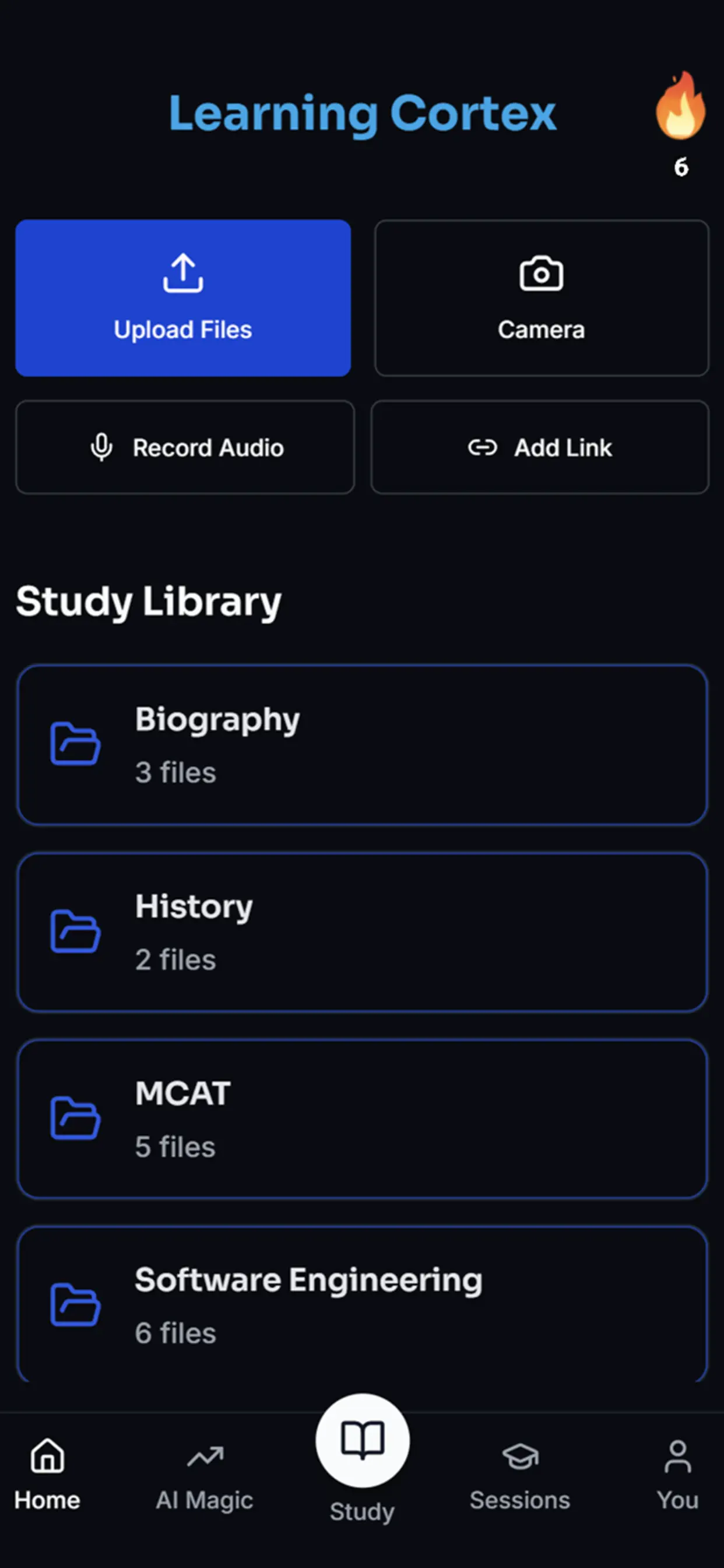Image resolution: width=724 pixels, height=1568 pixels.
Task: Tap the History folder icon
Action: pyautogui.click(x=75, y=932)
